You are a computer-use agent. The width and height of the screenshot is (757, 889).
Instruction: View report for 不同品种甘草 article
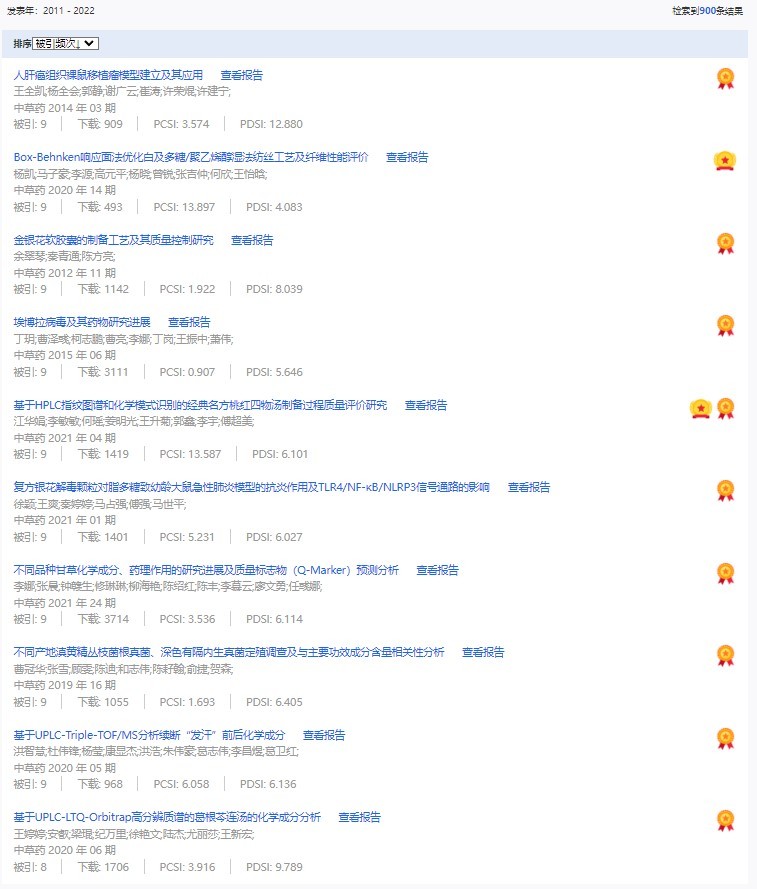pyautogui.click(x=437, y=570)
